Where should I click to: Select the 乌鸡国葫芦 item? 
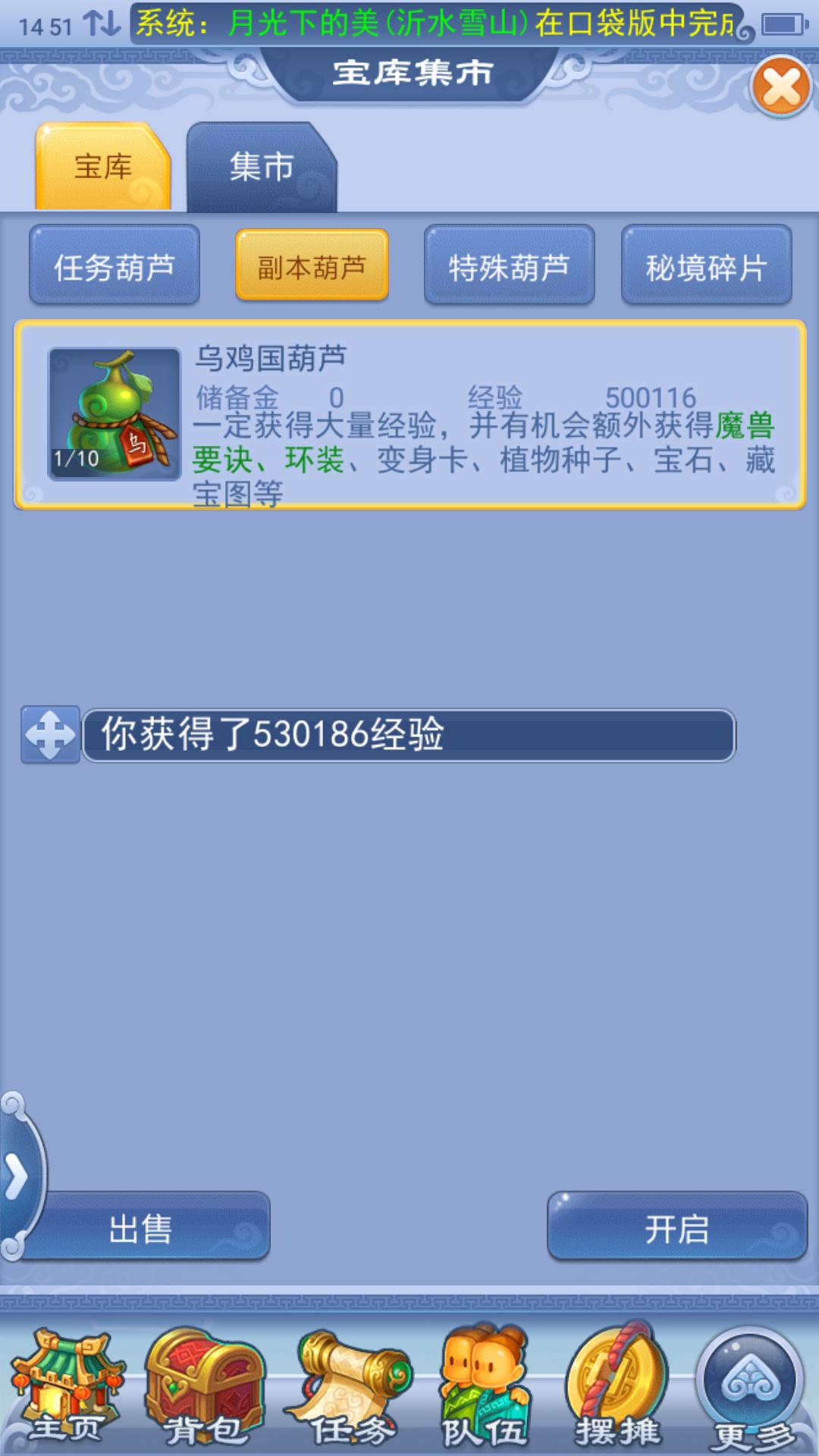click(409, 415)
